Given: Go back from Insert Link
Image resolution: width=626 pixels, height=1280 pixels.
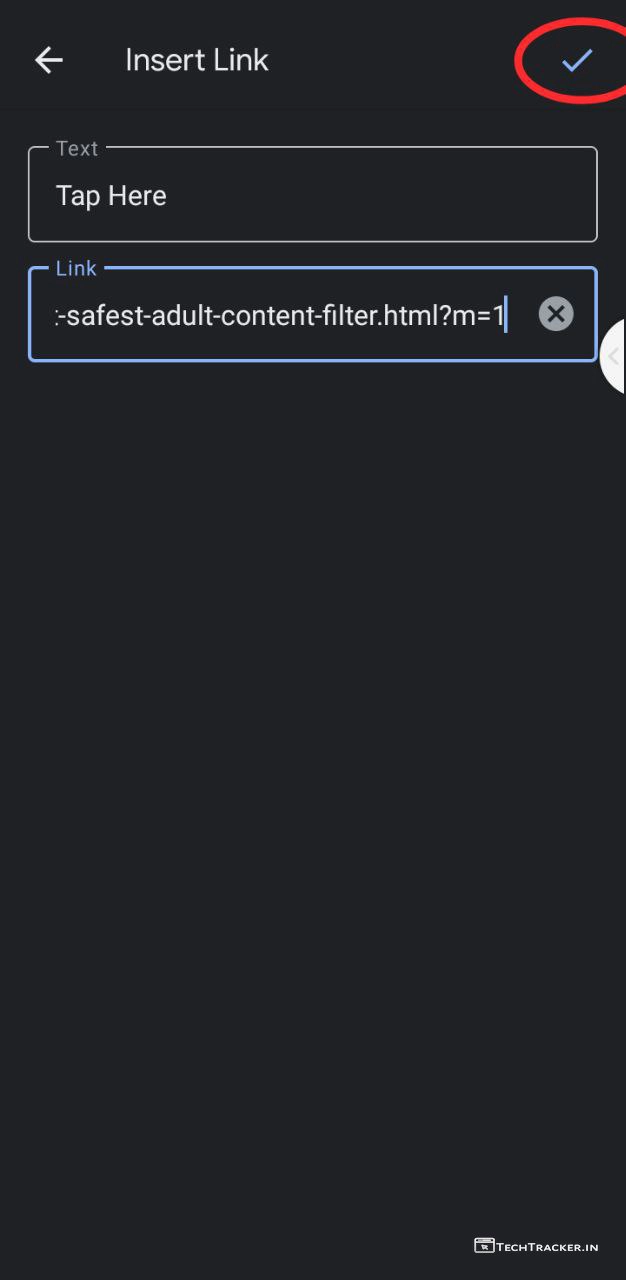Looking at the screenshot, I should (x=48, y=60).
